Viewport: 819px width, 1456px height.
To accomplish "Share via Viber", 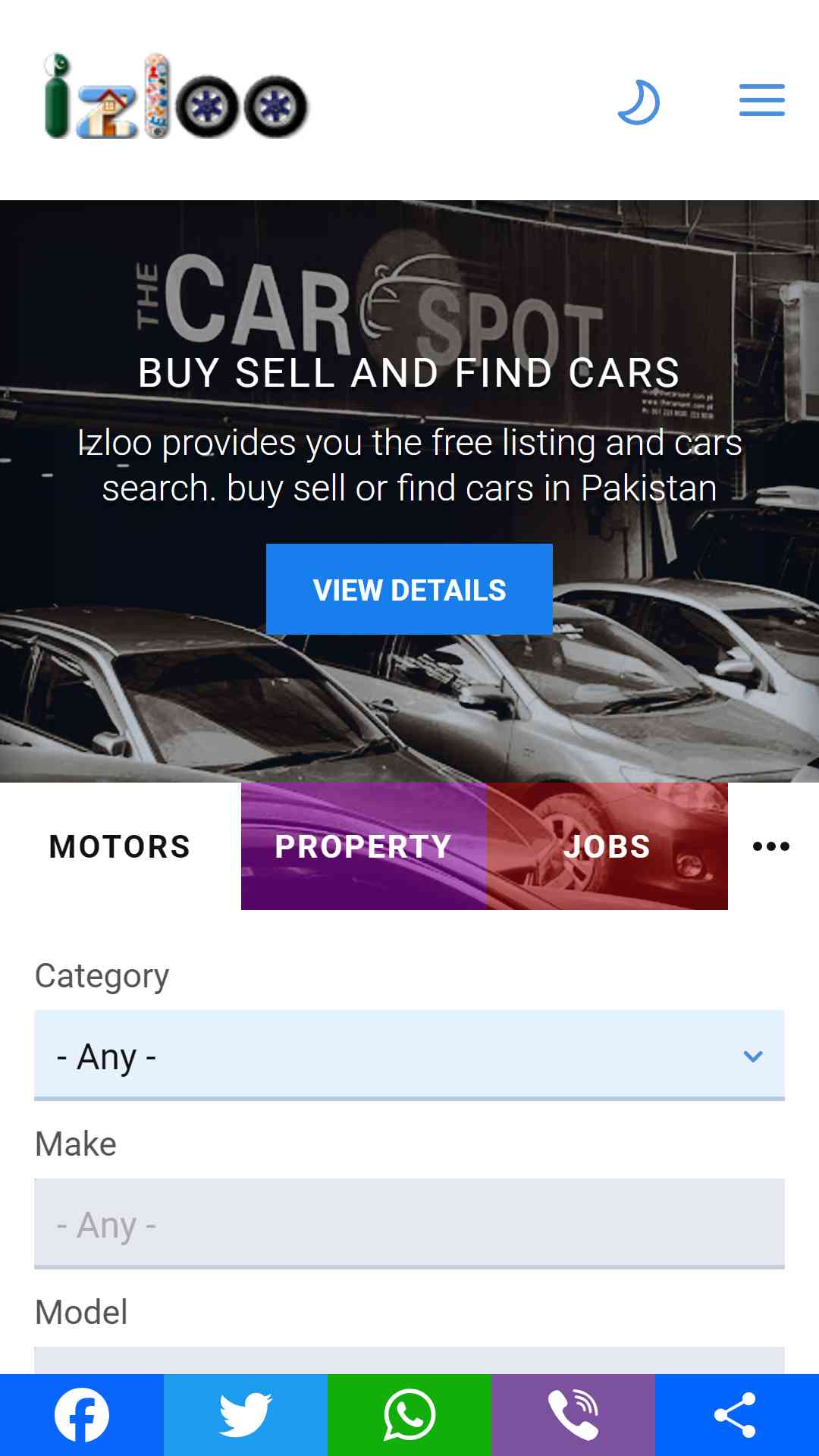I will [x=573, y=1415].
